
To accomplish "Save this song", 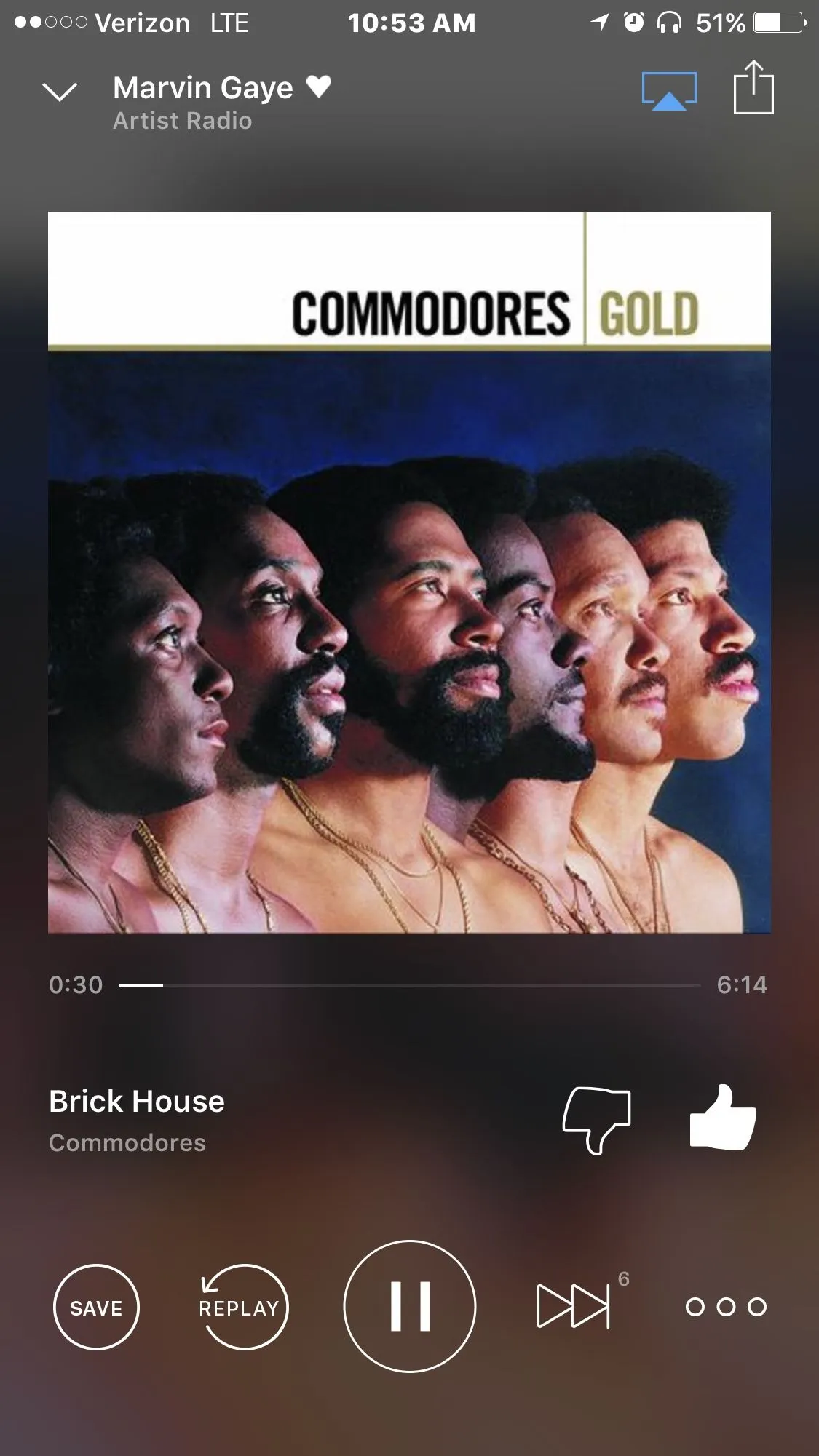I will [x=96, y=1308].
